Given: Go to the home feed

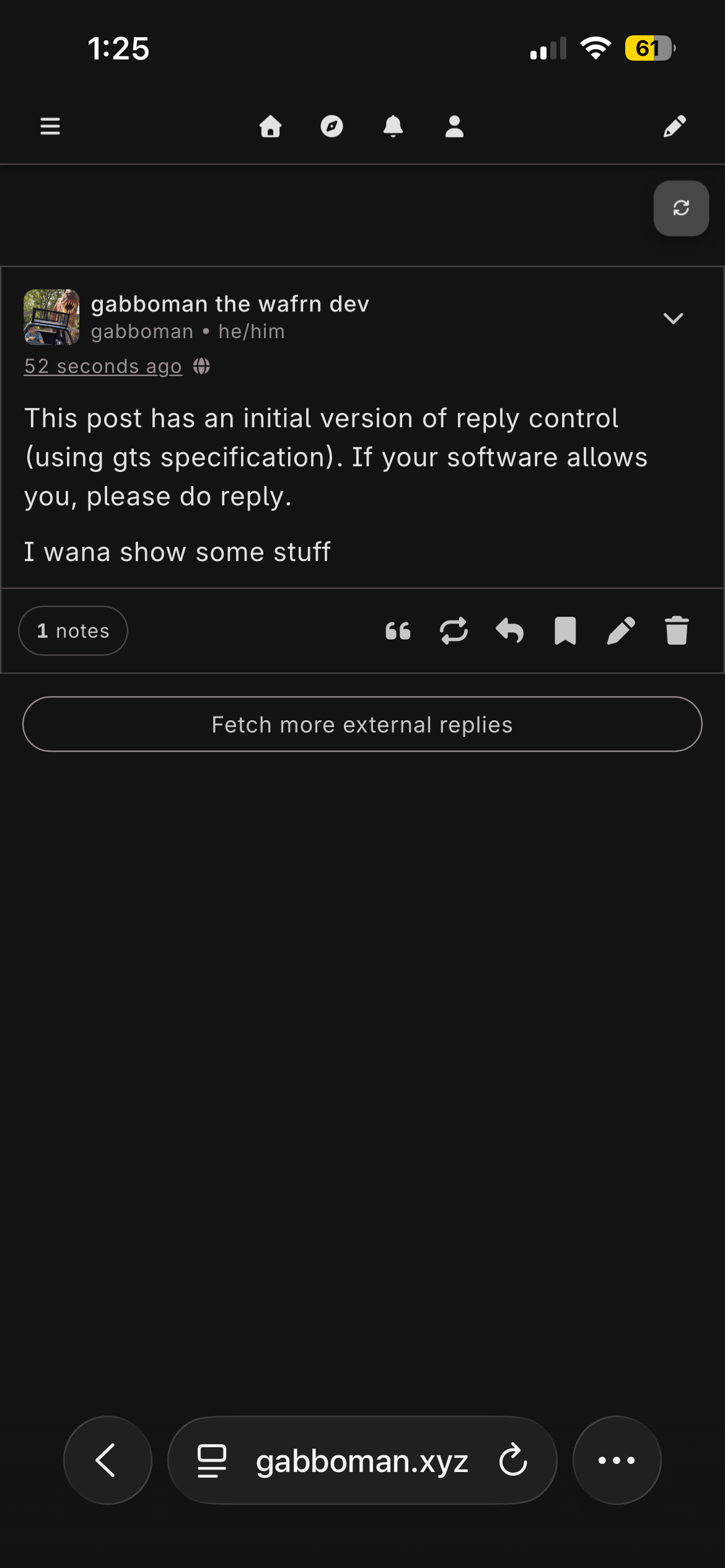Looking at the screenshot, I should [270, 126].
